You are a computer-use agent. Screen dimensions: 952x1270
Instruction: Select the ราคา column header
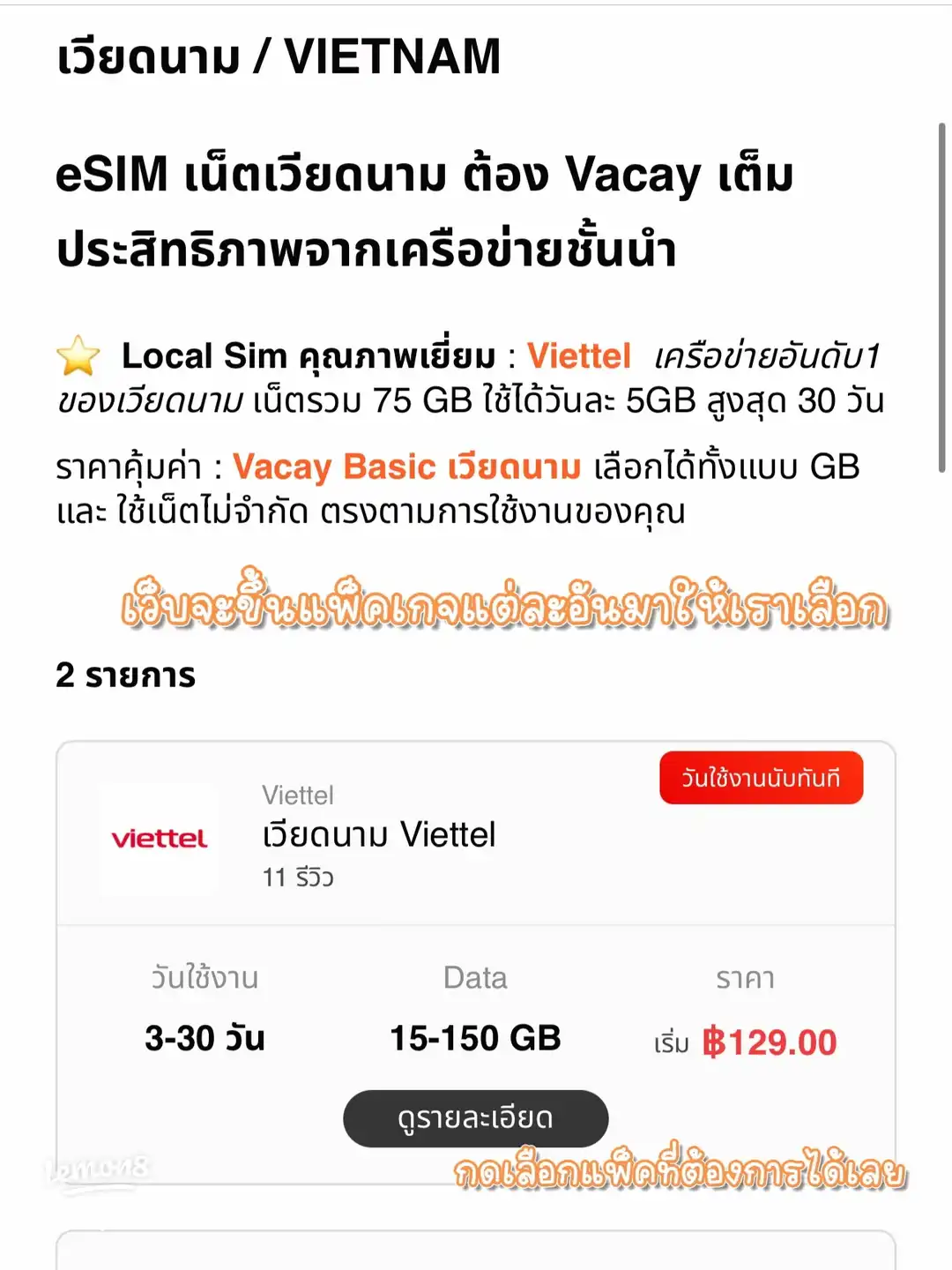point(745,978)
